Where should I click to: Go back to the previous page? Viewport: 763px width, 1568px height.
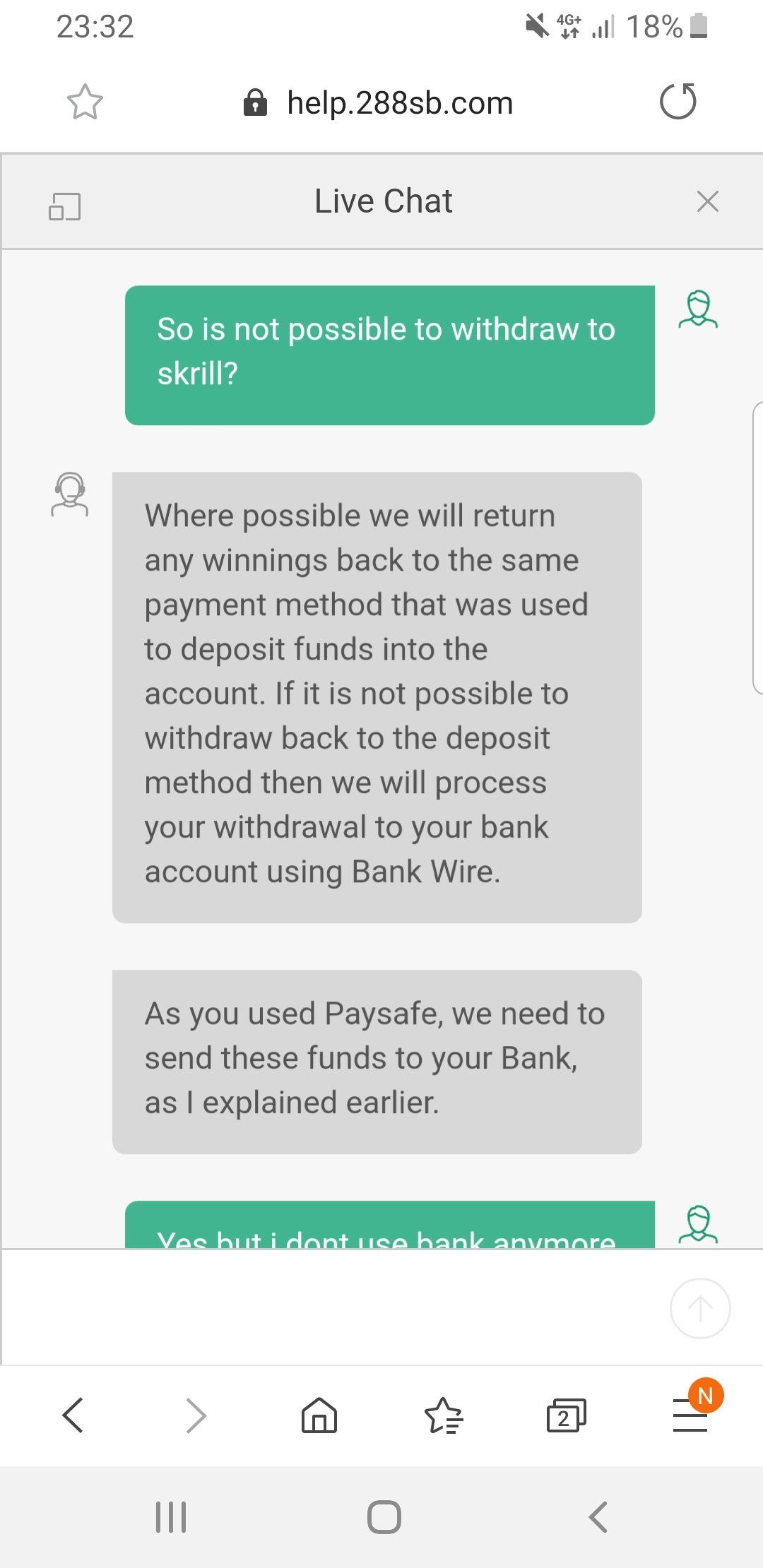[x=73, y=1415]
